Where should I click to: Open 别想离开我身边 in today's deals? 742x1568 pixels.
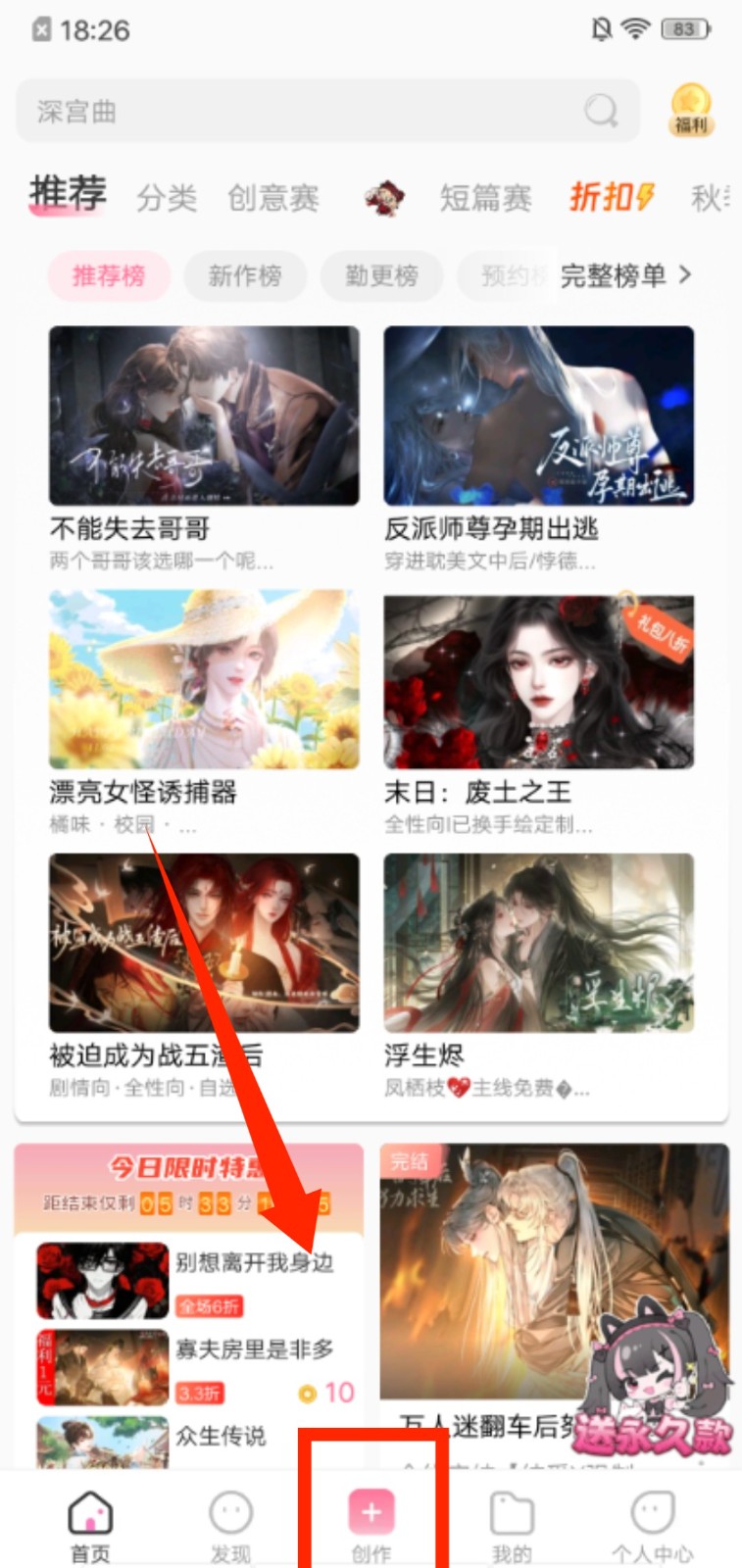pos(253,1262)
